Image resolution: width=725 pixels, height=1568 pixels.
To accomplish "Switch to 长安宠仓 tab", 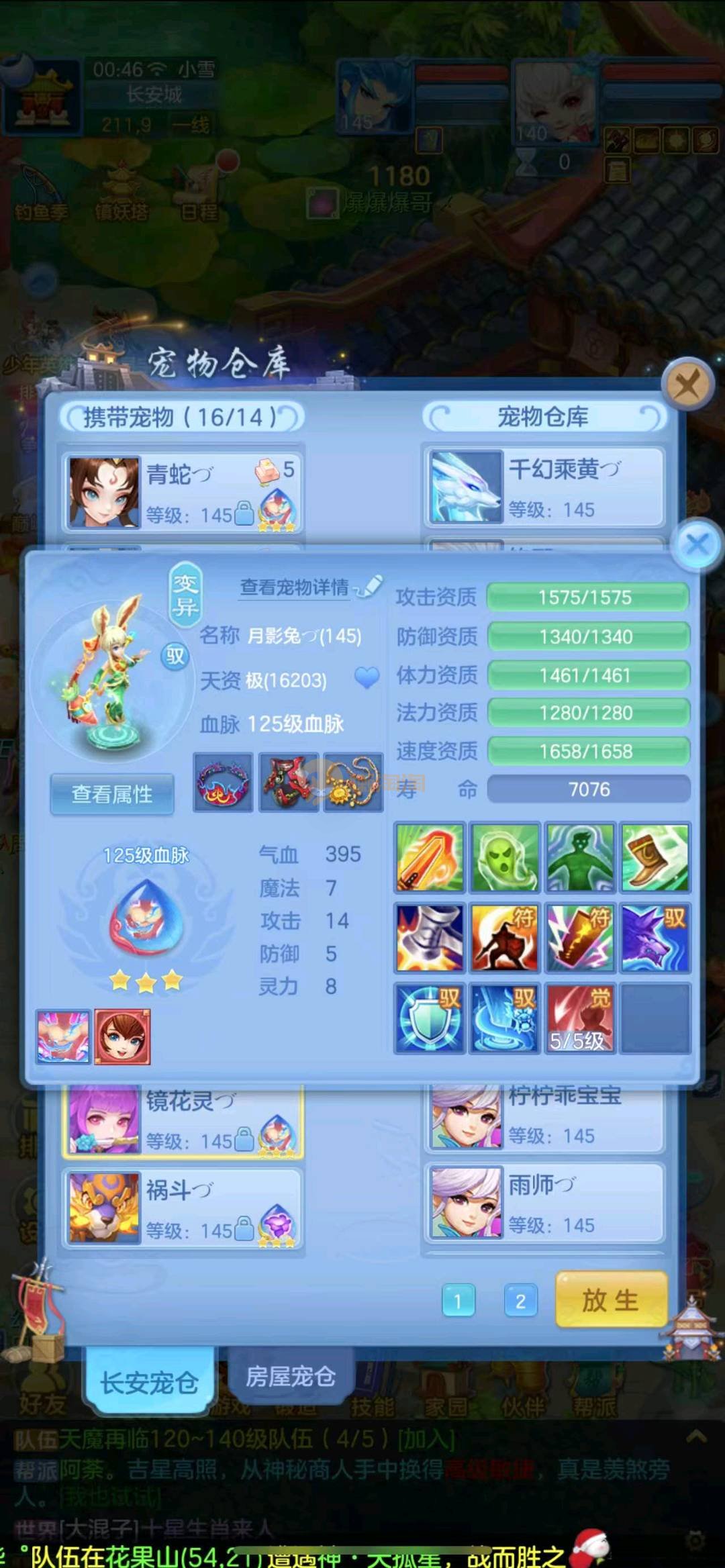I will 149,1383.
